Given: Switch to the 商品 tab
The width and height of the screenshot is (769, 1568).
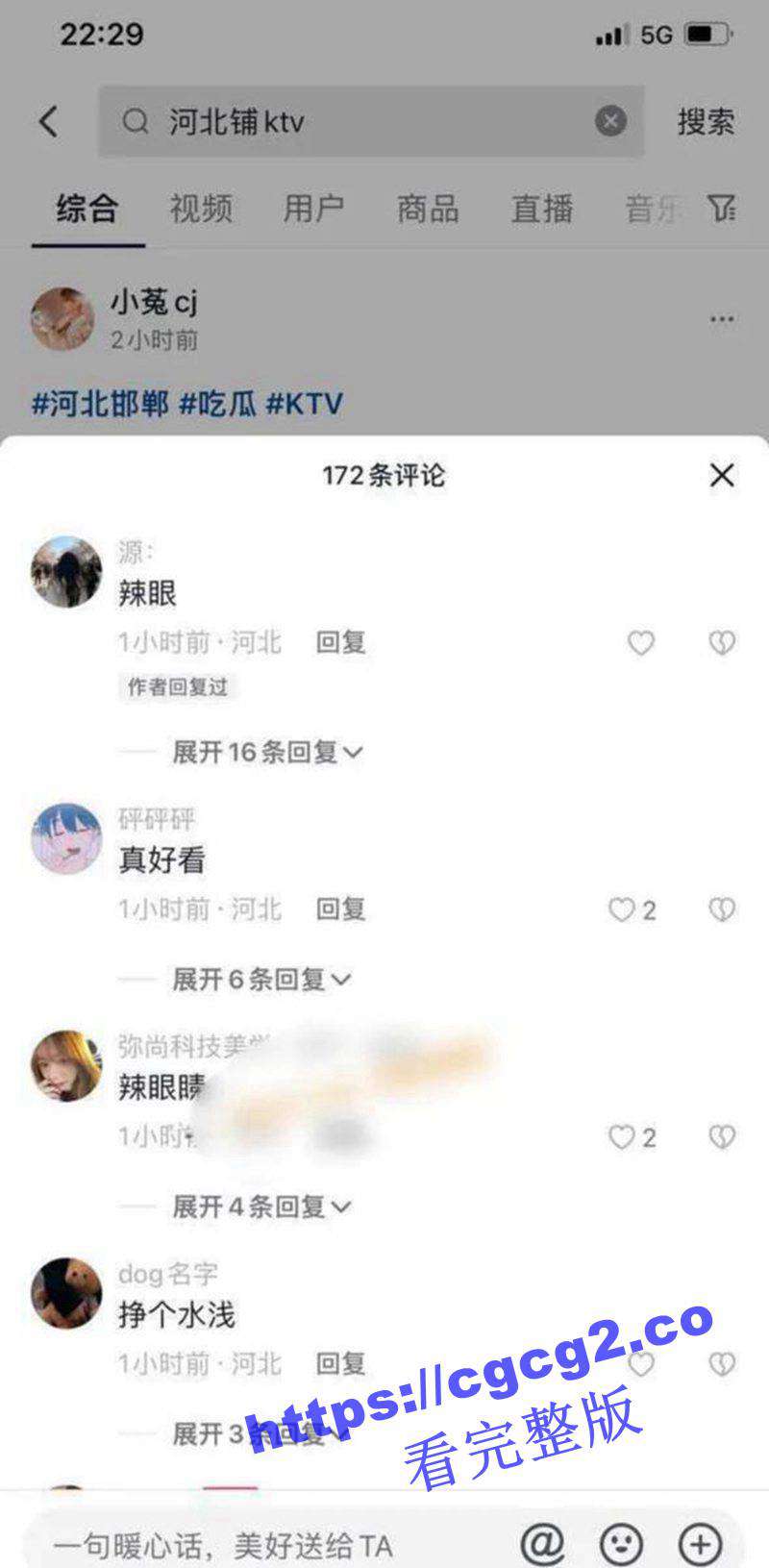Looking at the screenshot, I should click(x=428, y=209).
